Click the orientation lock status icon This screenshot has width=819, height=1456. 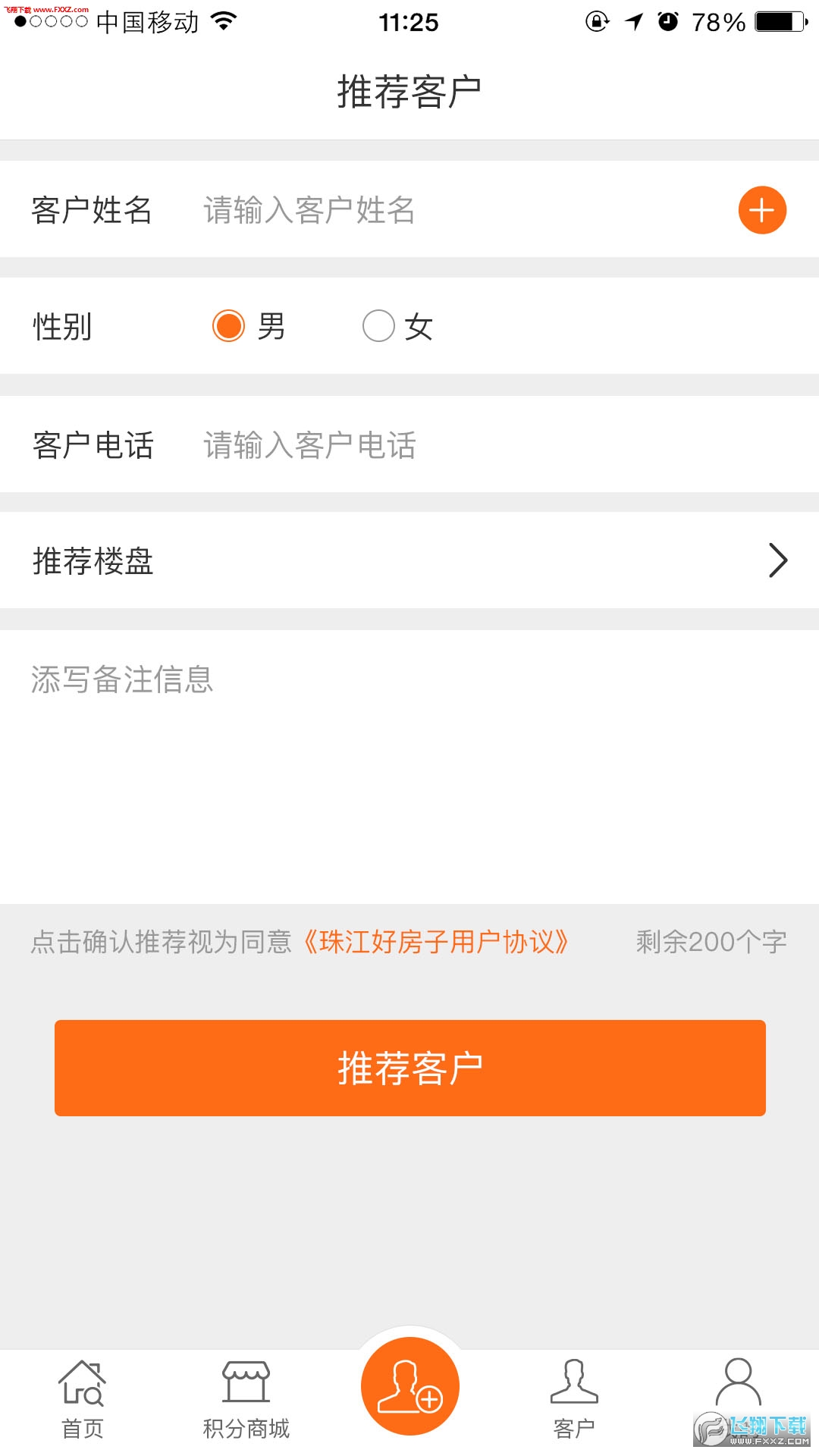[x=598, y=21]
